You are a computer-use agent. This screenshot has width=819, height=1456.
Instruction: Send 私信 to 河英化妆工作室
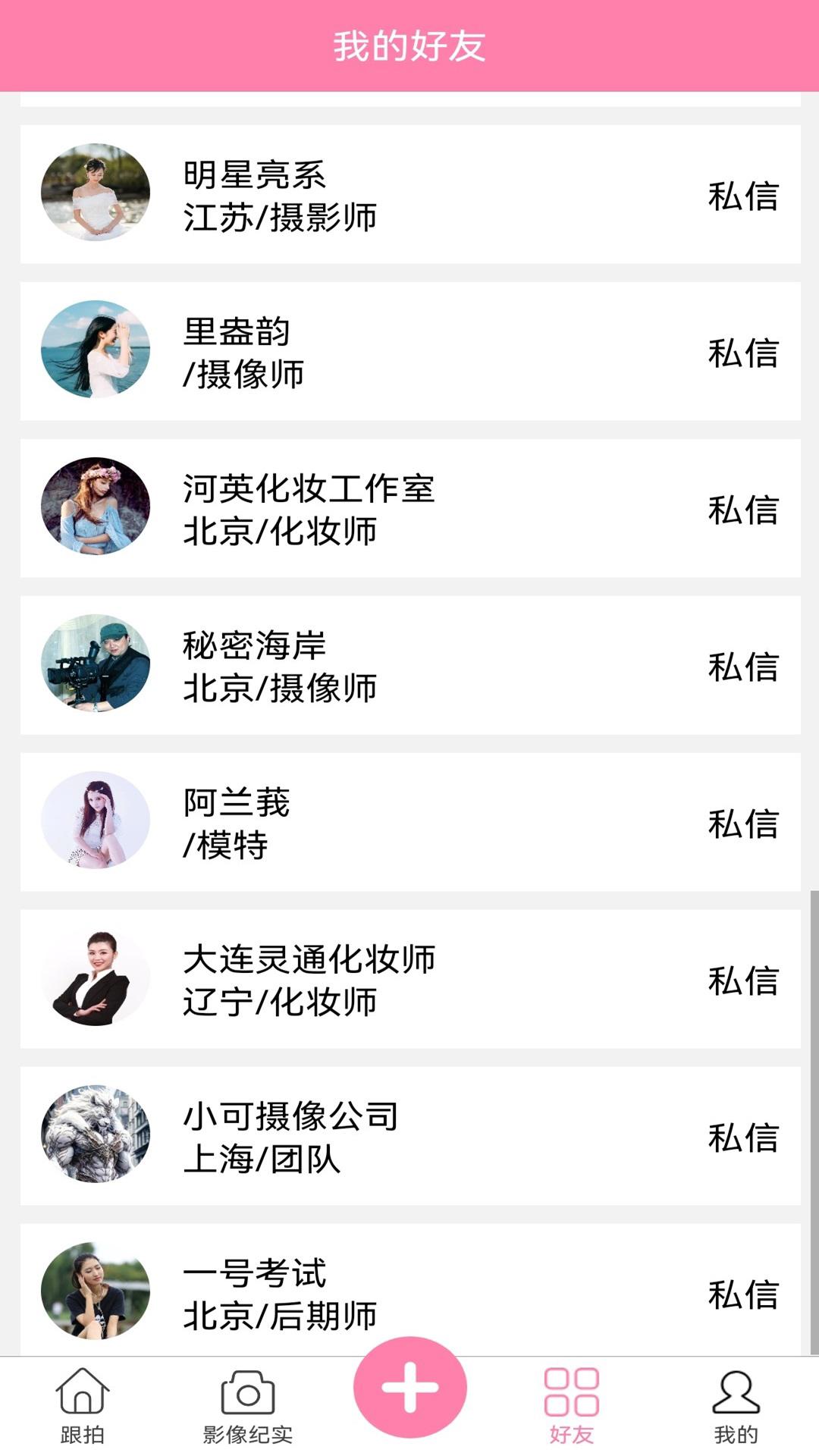click(x=744, y=510)
